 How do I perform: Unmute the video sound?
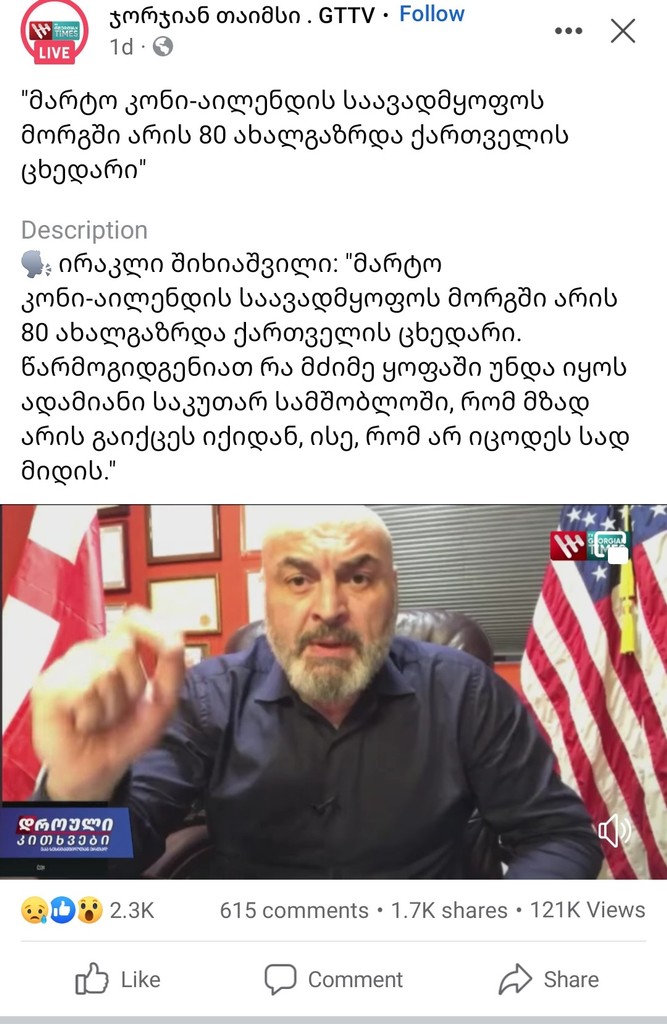point(614,830)
